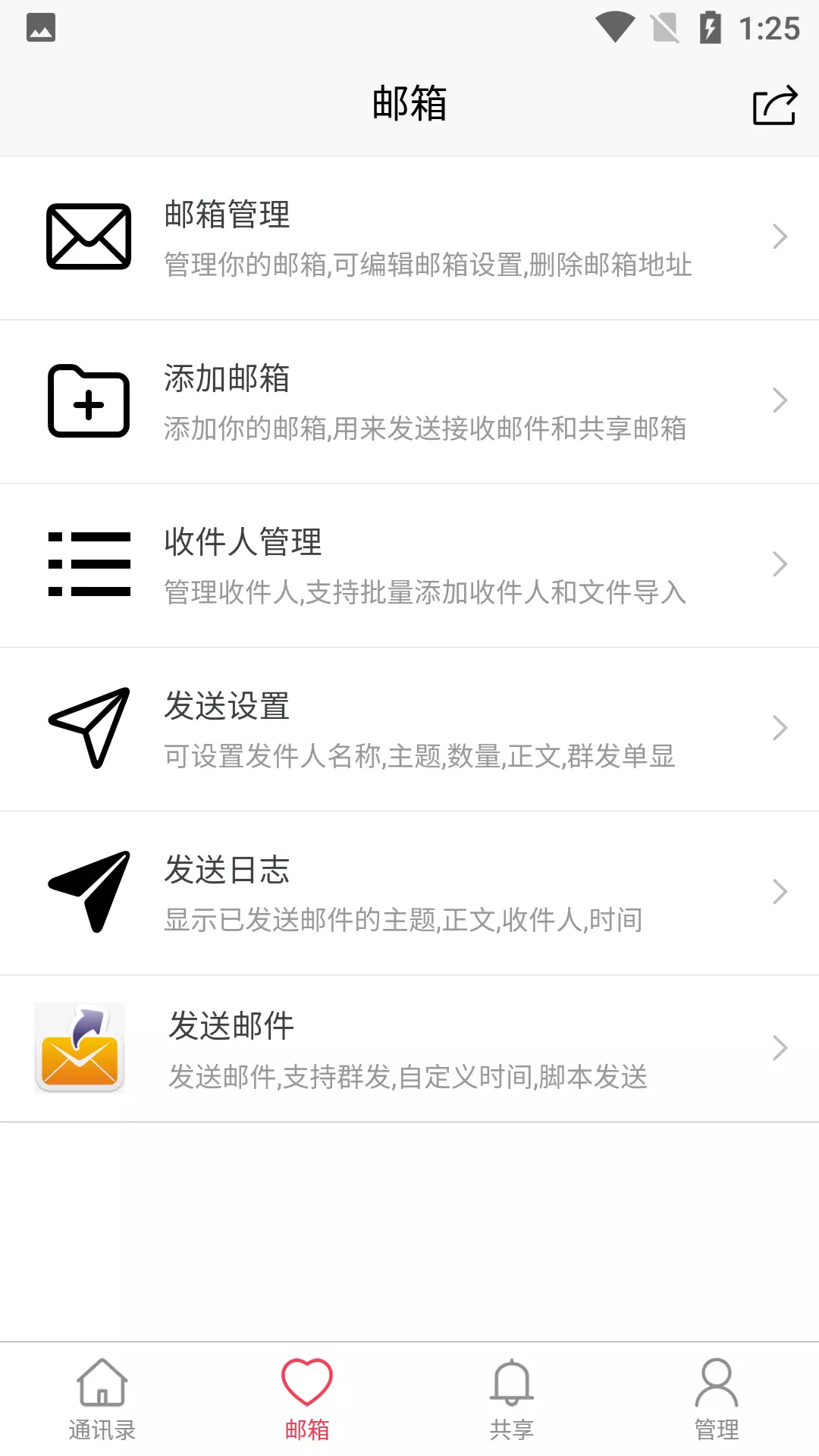Open the 添加邮箱 row
Screen dimensions: 819x1456
(x=409, y=402)
